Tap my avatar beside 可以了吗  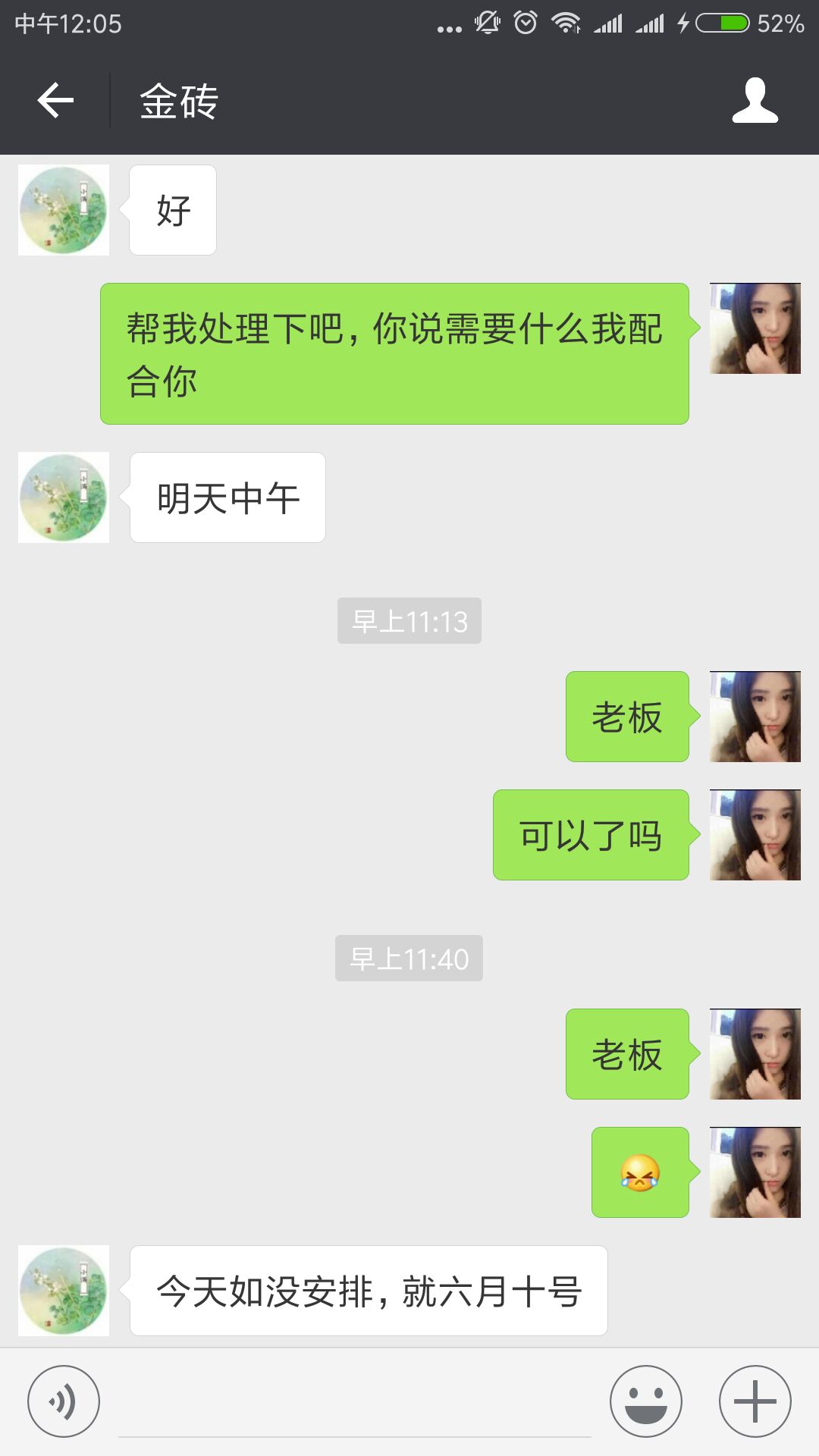755,835
